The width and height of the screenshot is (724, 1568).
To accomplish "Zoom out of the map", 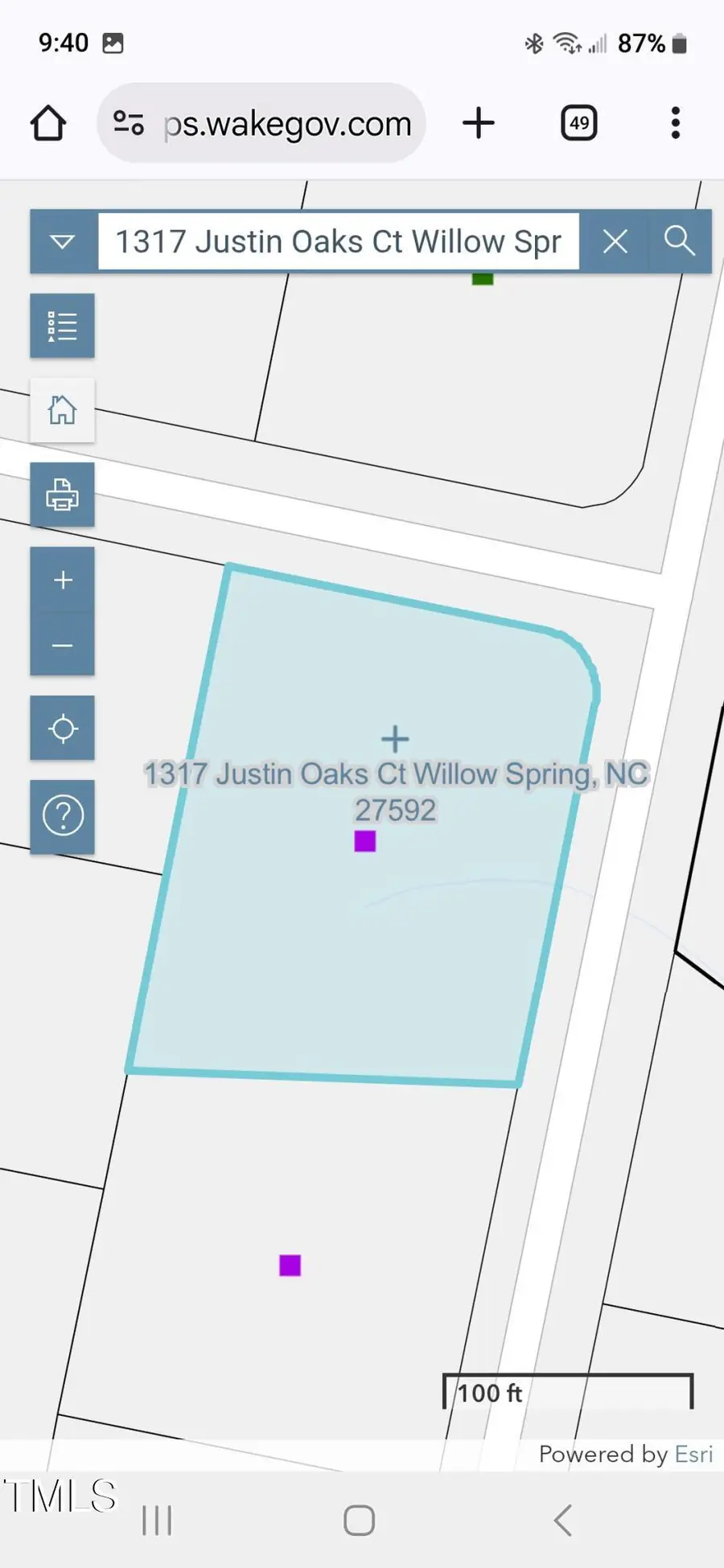I will (x=63, y=645).
